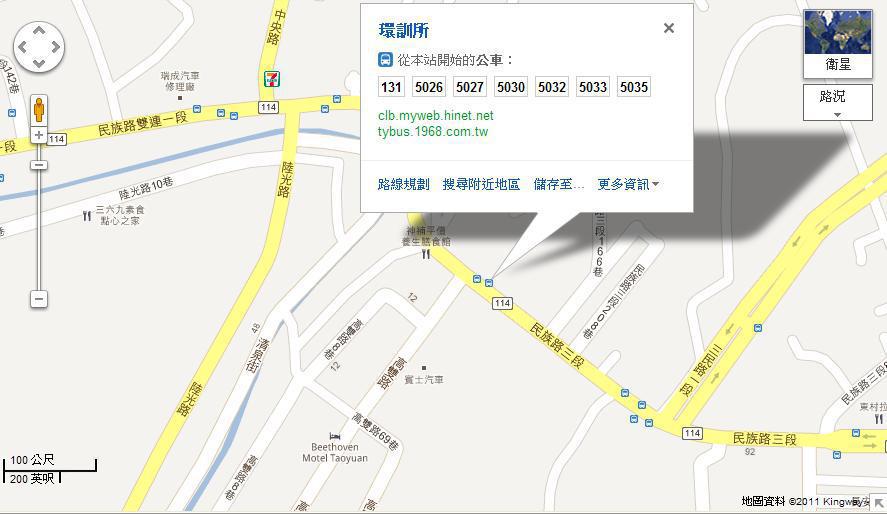This screenshot has width=887, height=514.
Task: Open tybus.1968.com.tw link
Action: coord(432,131)
